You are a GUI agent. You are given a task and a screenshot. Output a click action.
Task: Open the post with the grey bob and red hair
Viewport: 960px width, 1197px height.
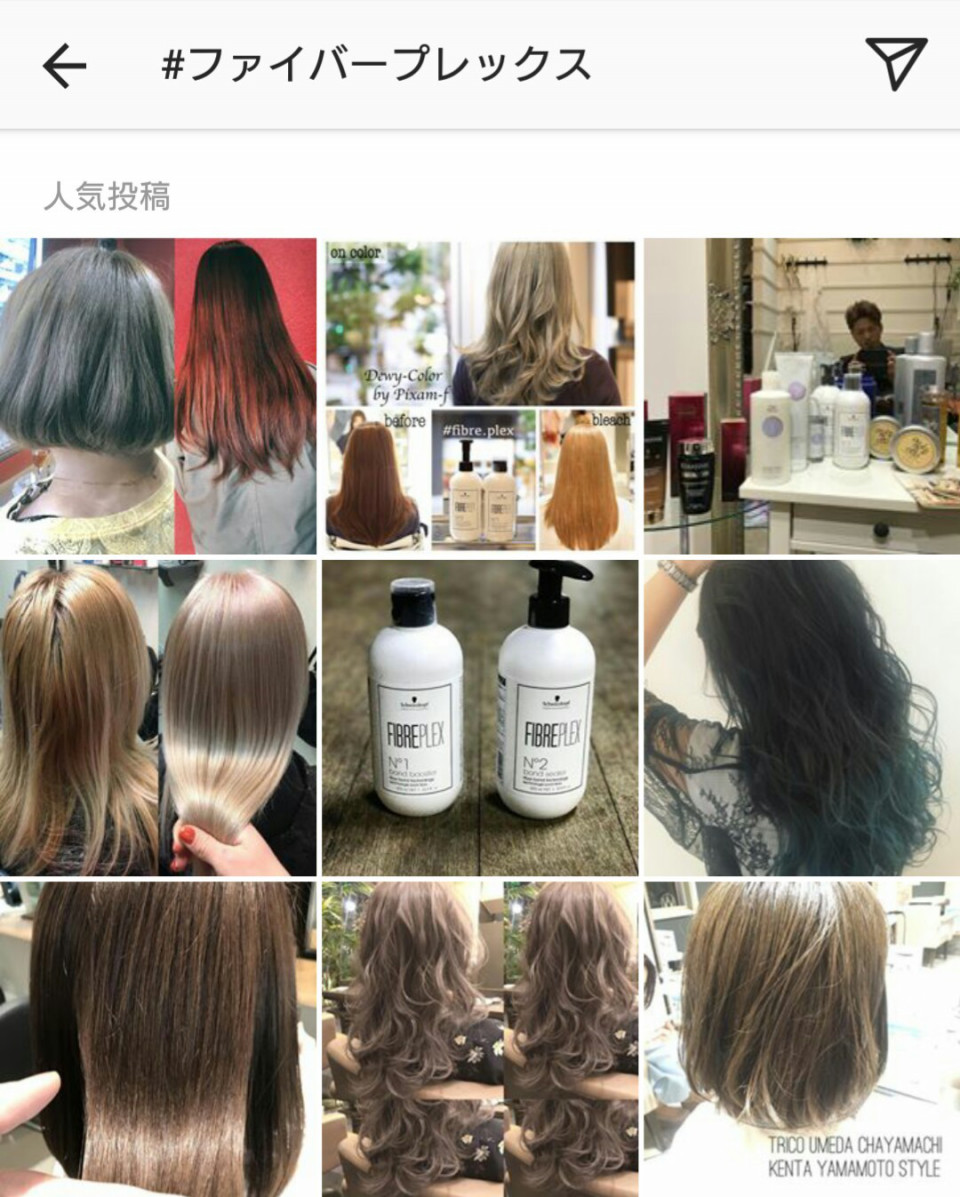tap(158, 396)
